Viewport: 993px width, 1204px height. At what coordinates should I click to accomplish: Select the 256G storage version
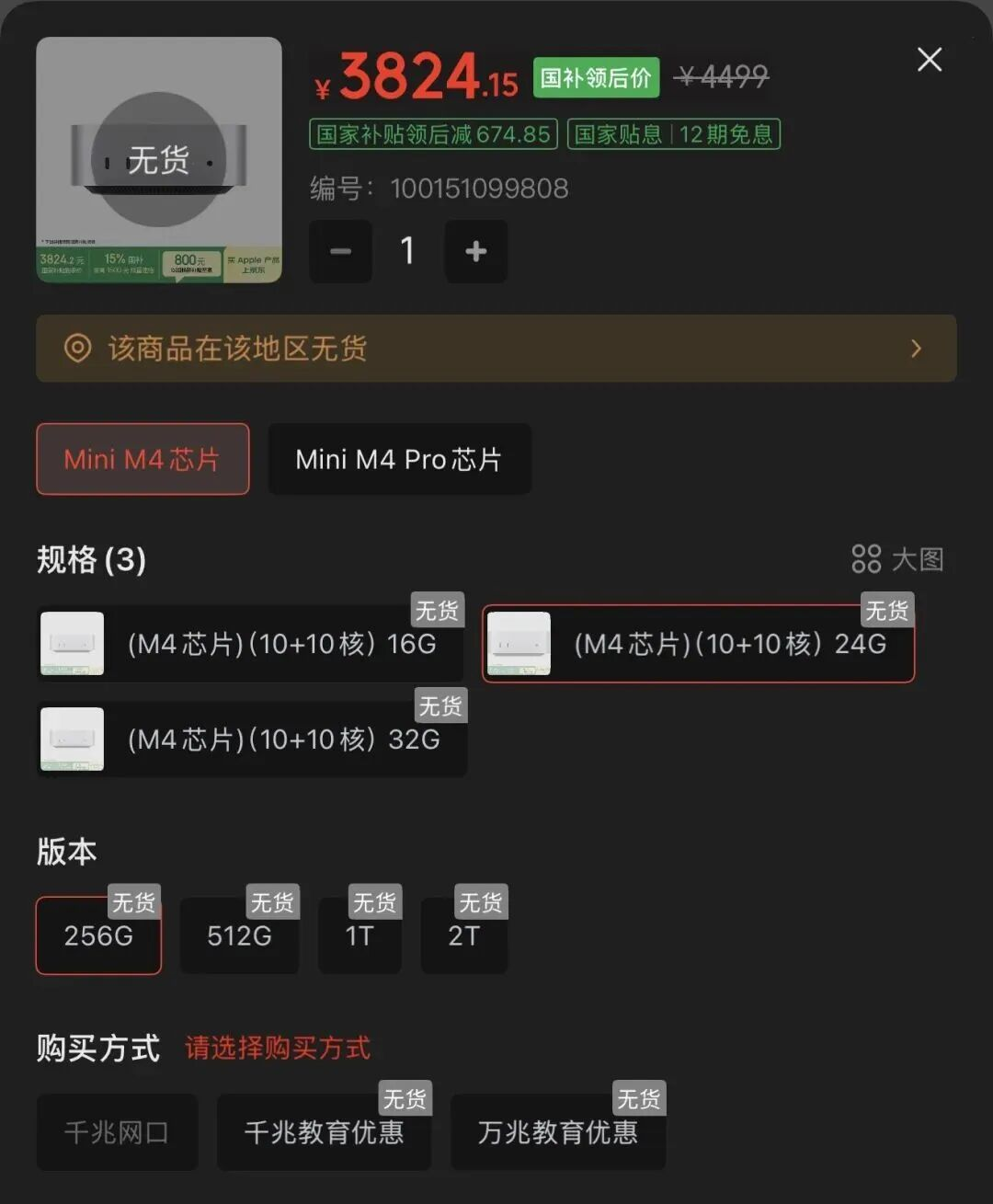[x=98, y=936]
